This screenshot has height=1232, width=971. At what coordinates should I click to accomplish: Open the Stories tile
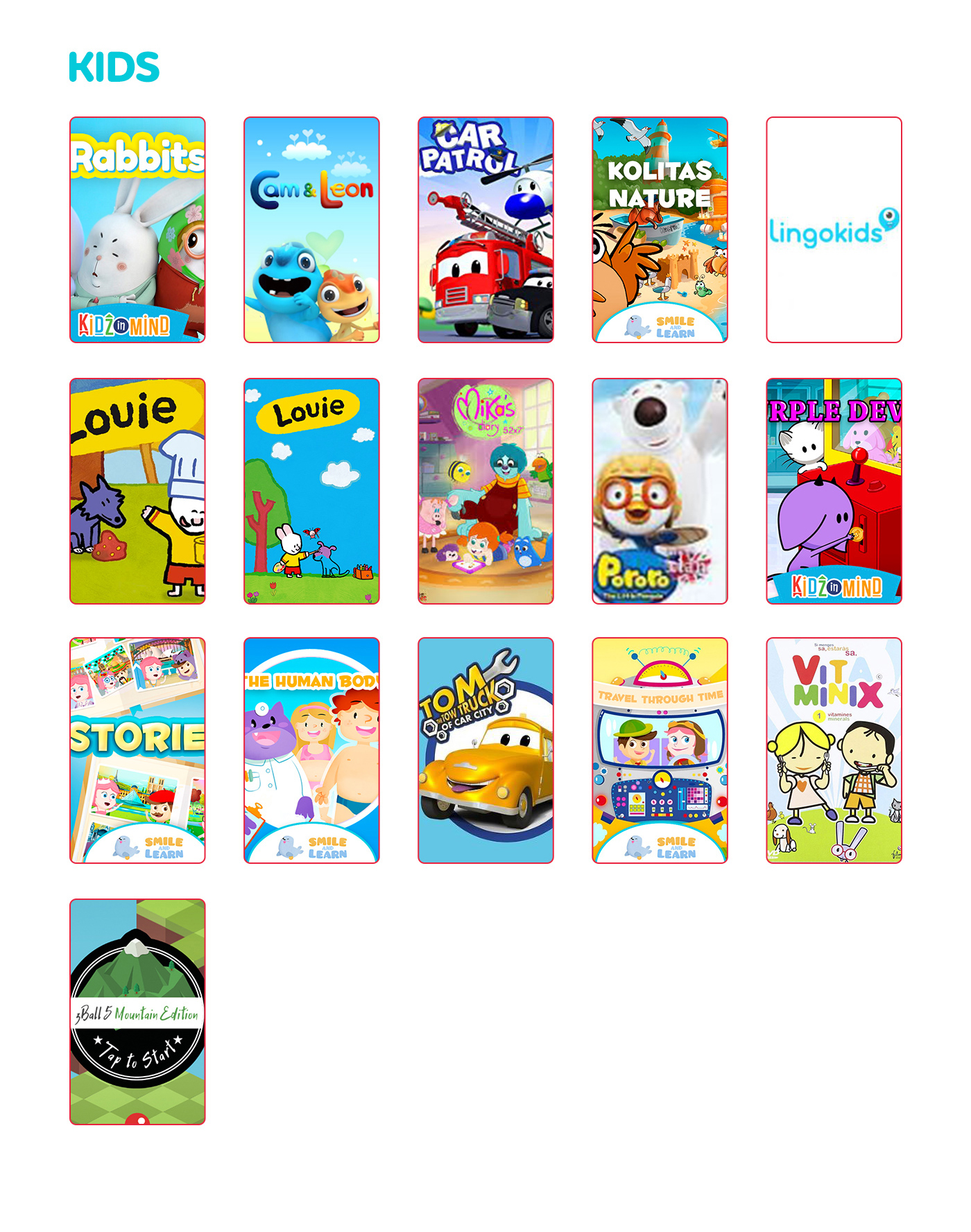point(137,750)
